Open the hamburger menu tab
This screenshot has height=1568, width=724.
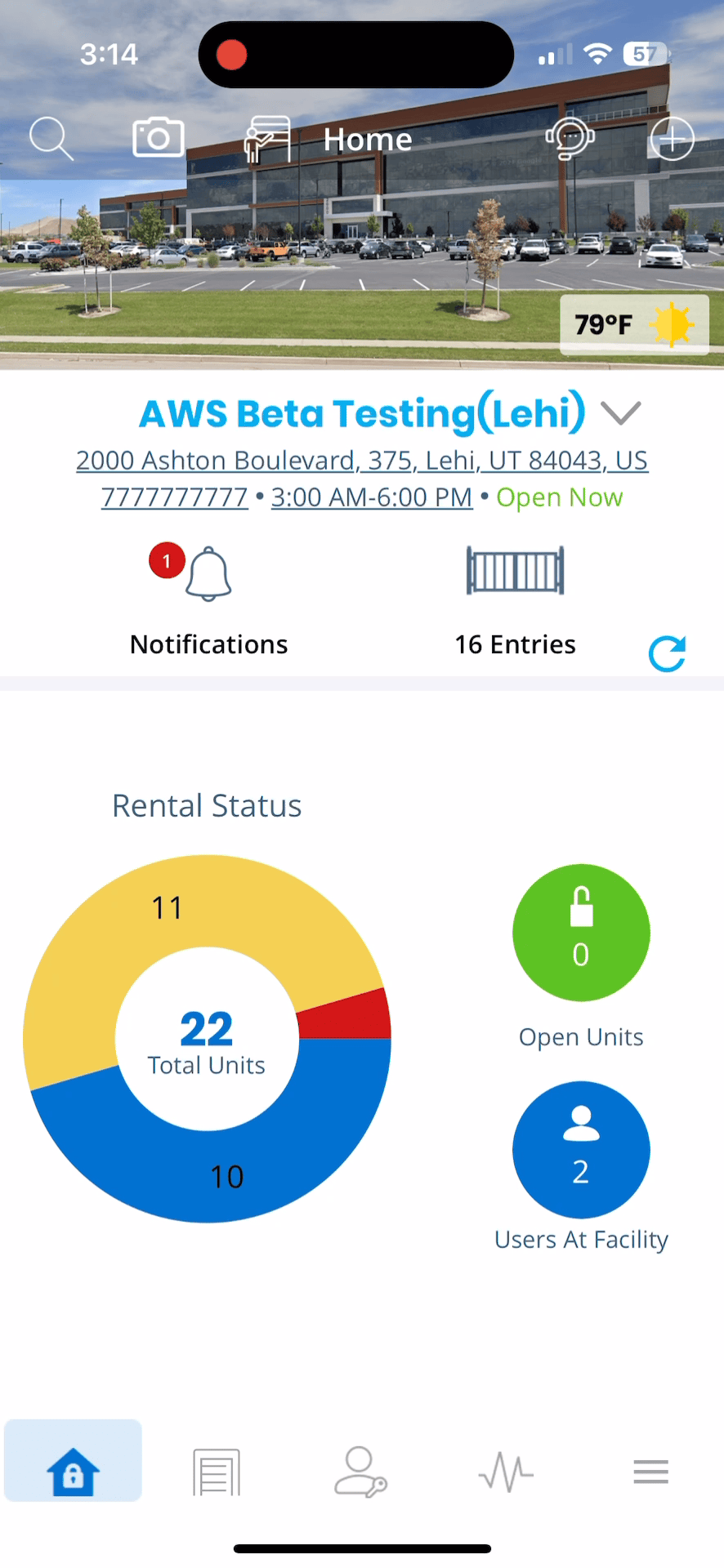pyautogui.click(x=650, y=1472)
